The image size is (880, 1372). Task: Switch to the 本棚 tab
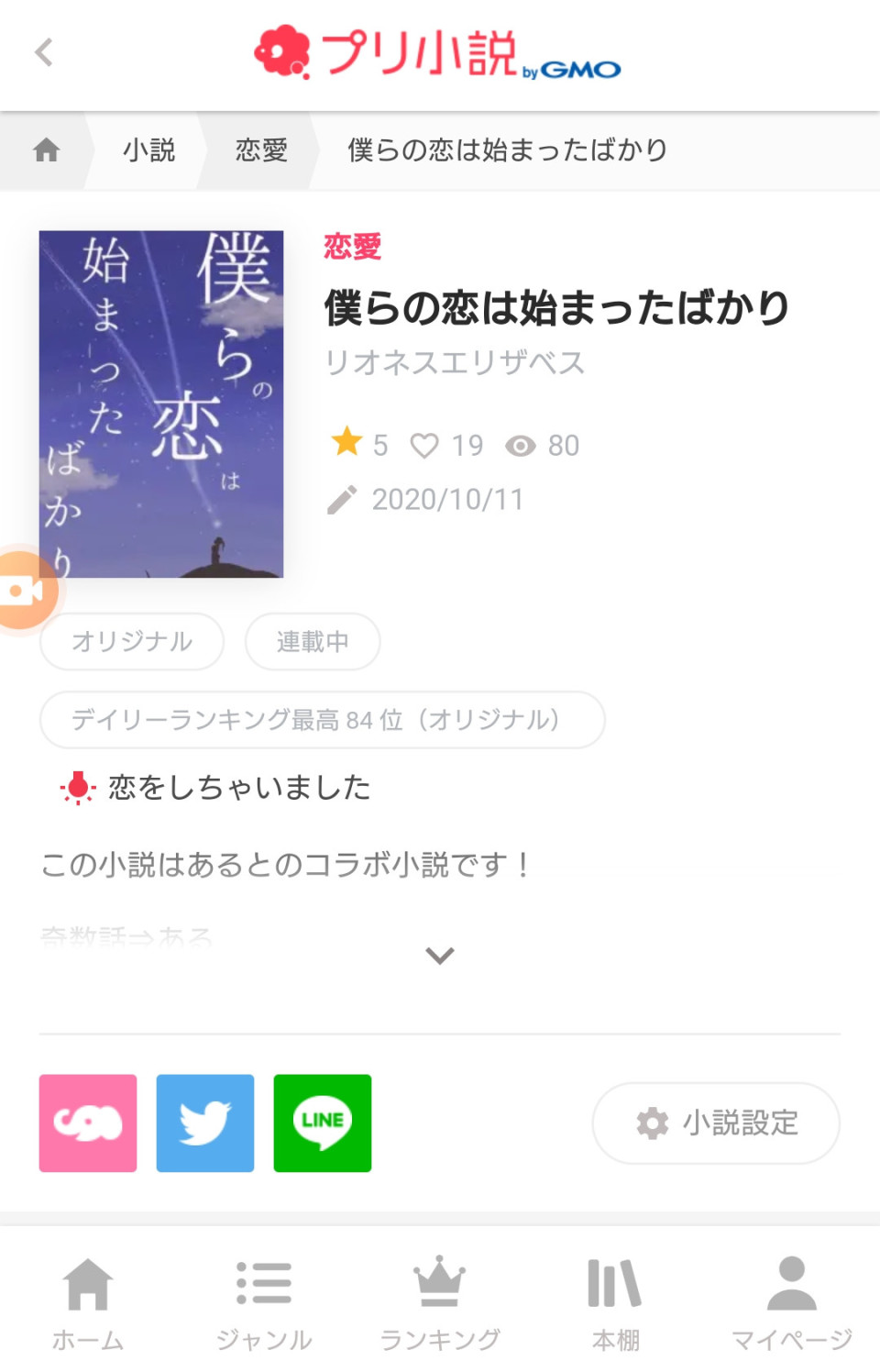(x=615, y=1302)
